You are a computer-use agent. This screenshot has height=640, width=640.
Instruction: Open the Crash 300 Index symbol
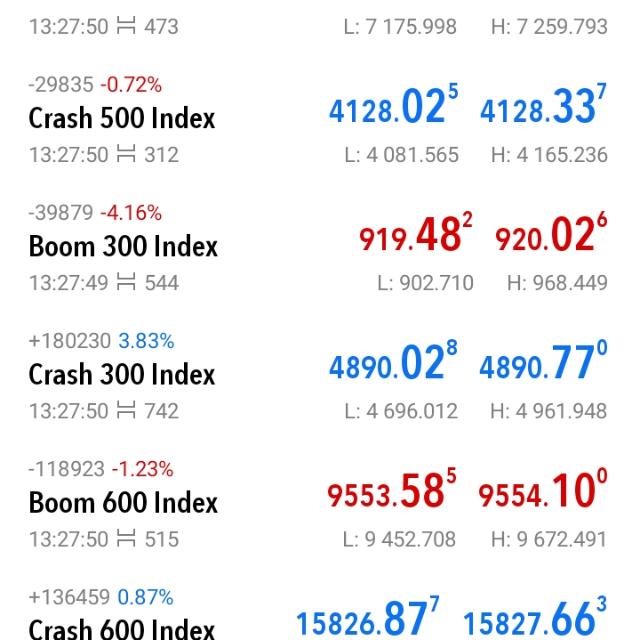tap(122, 374)
